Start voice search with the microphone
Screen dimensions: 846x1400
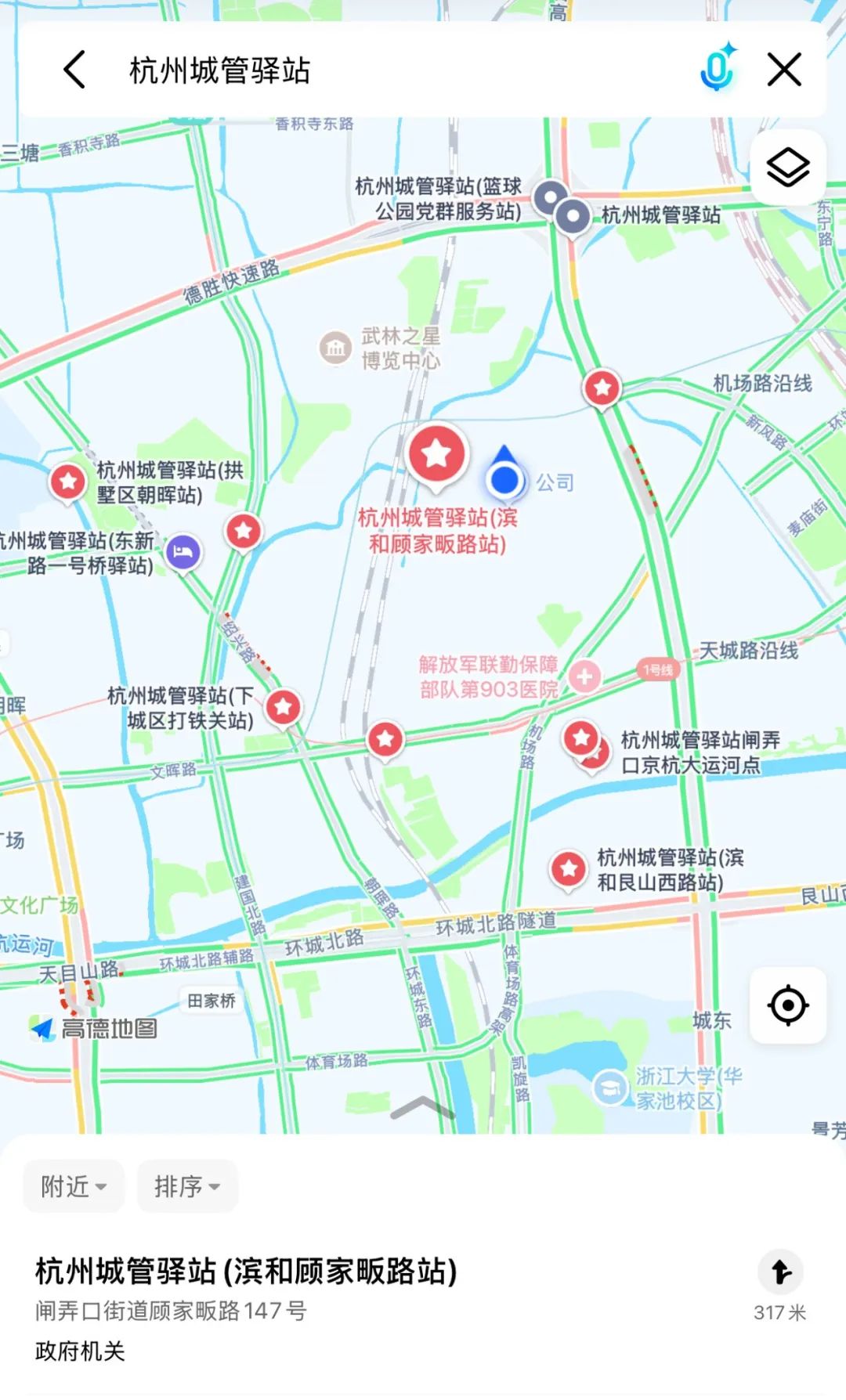[717, 70]
